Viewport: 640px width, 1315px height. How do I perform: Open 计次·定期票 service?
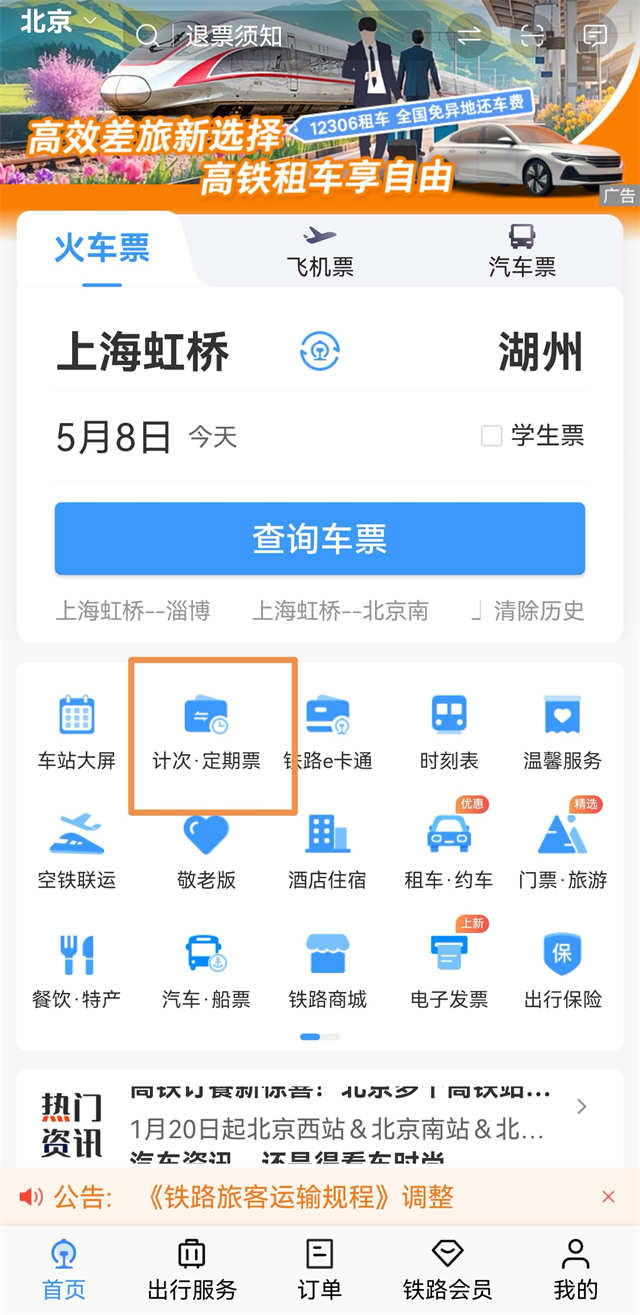[206, 733]
